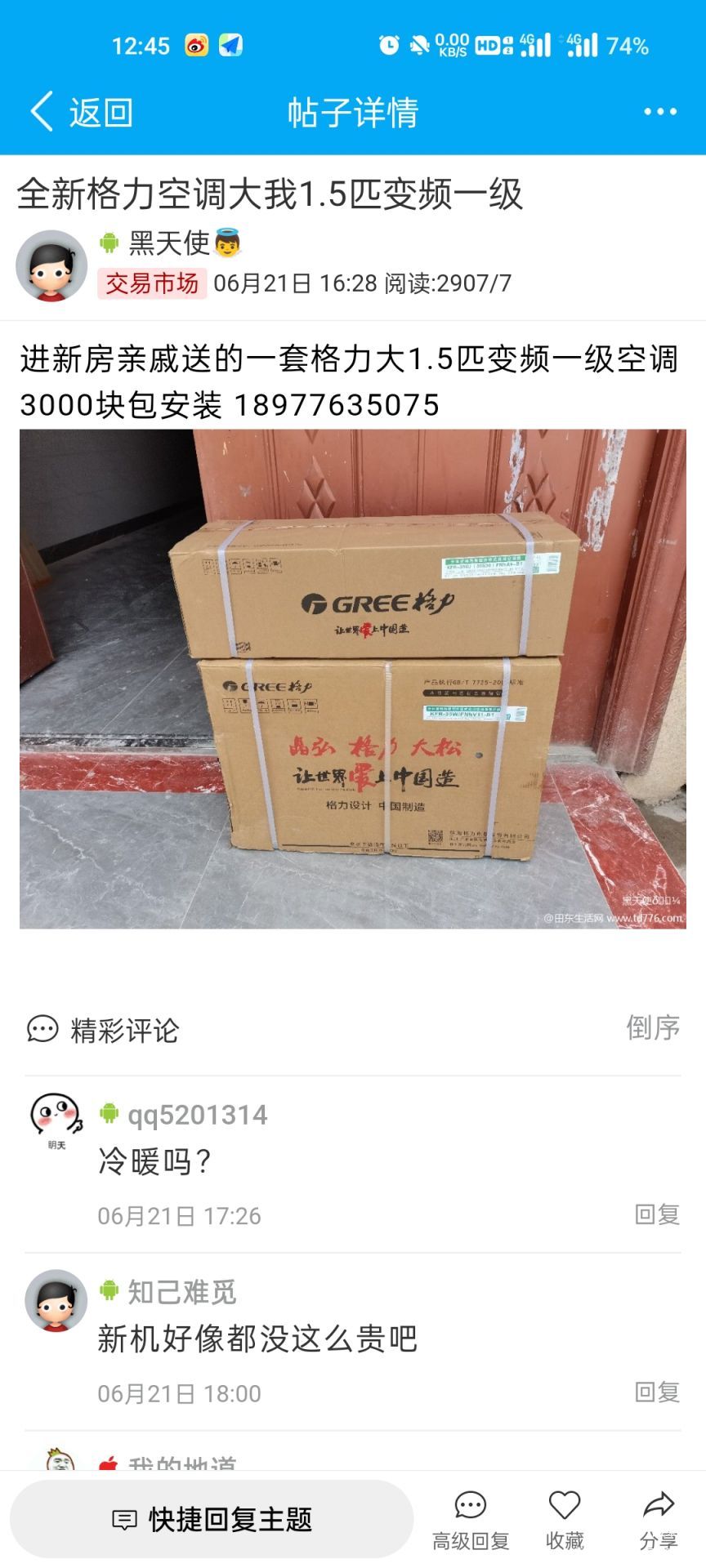Image resolution: width=706 pixels, height=1568 pixels.
Task: Reply to 知己难觅's comment
Action: tap(657, 1392)
